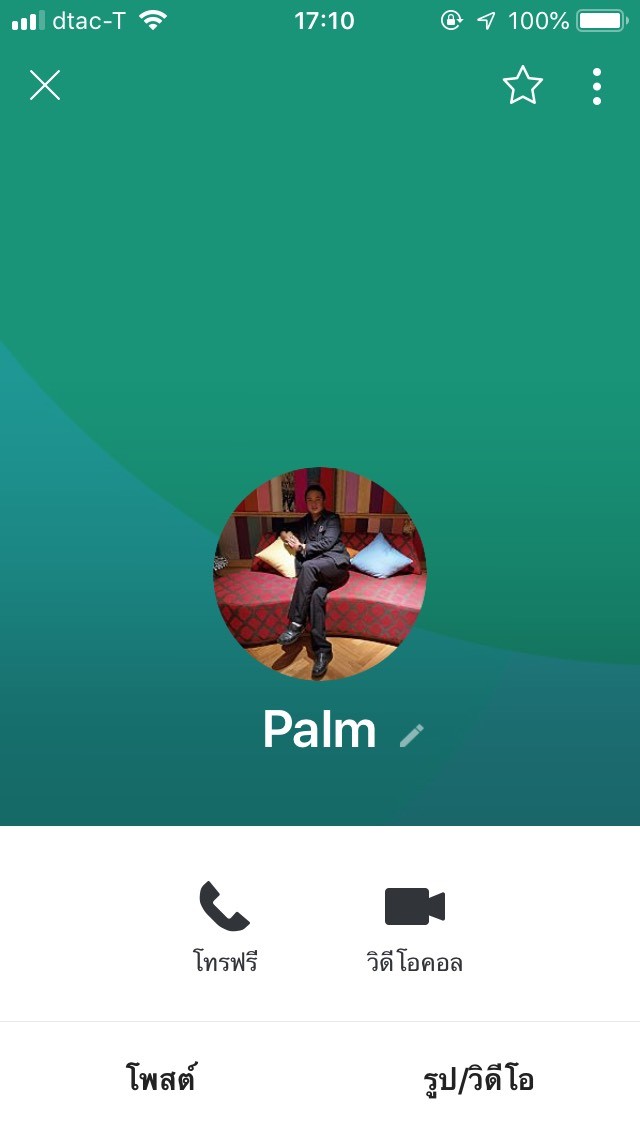640x1136 pixels.
Task: Open the three-dot overflow menu
Action: pyautogui.click(x=597, y=86)
